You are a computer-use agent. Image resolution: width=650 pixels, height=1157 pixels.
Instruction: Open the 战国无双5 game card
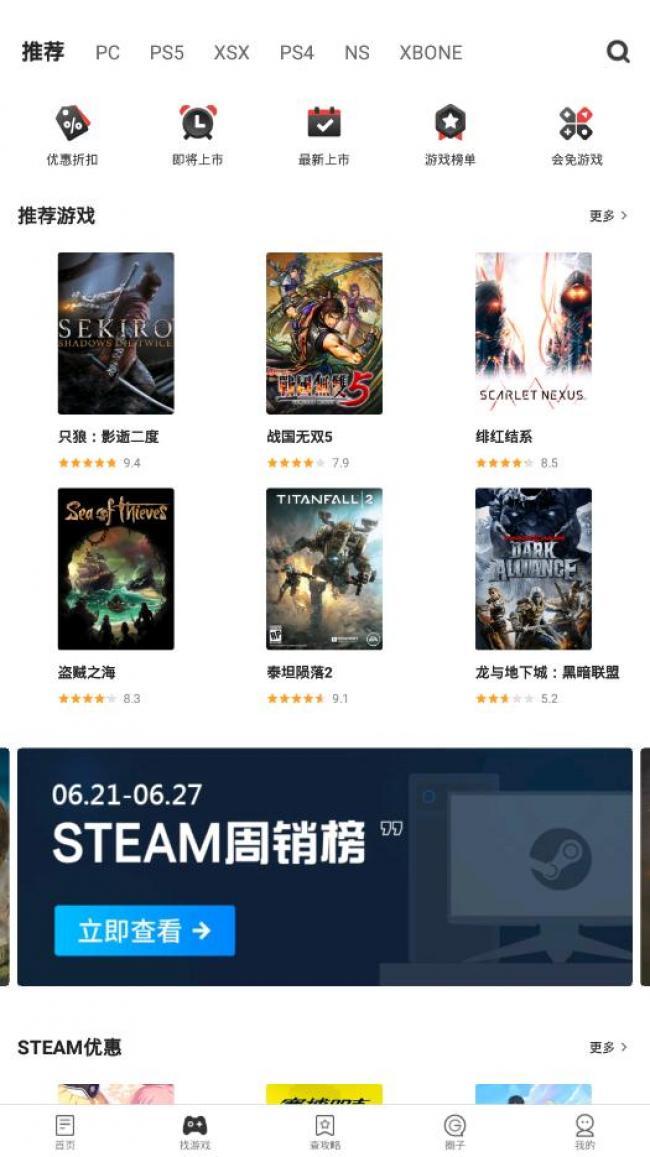tap(324, 333)
